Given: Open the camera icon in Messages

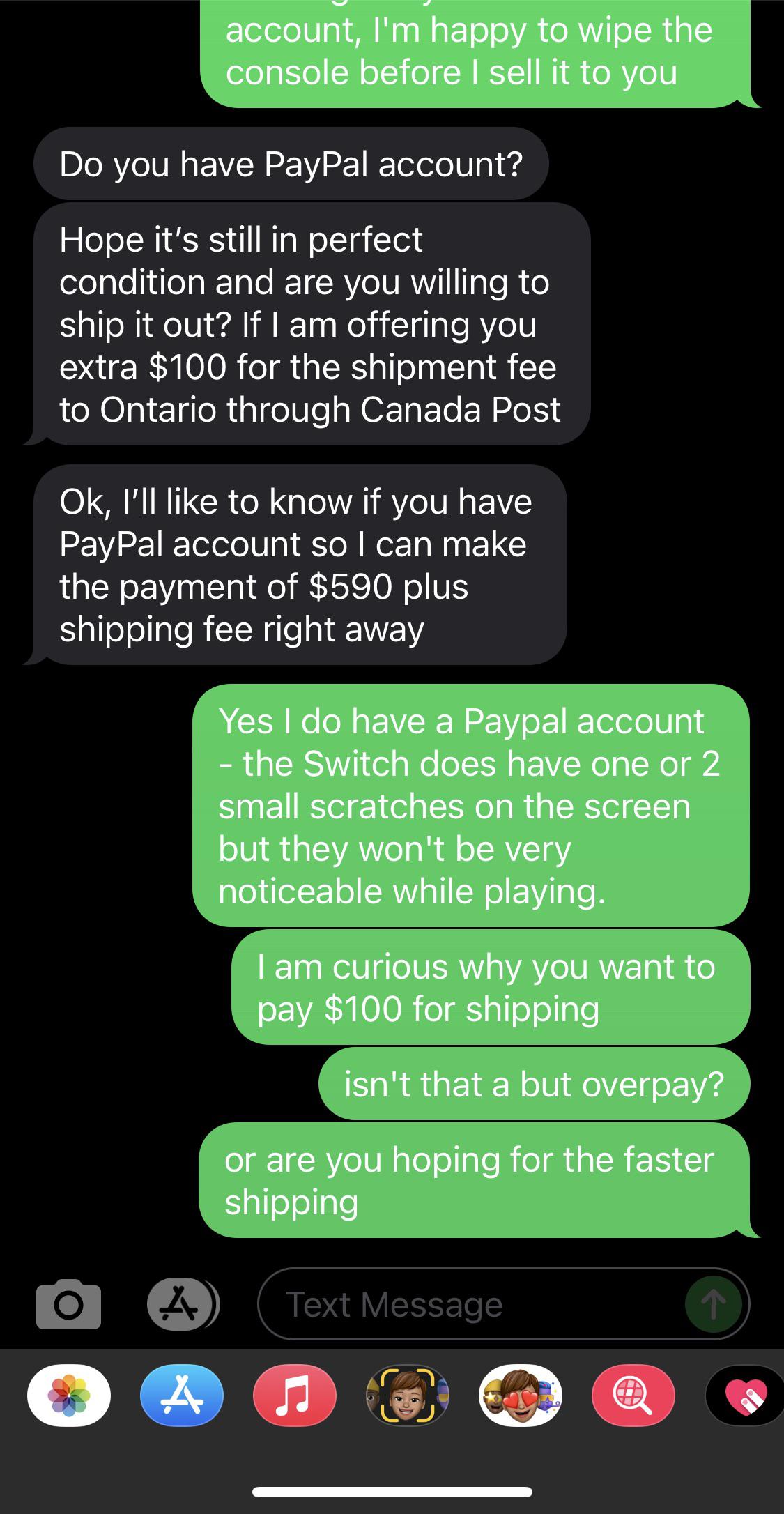Looking at the screenshot, I should [x=68, y=1305].
